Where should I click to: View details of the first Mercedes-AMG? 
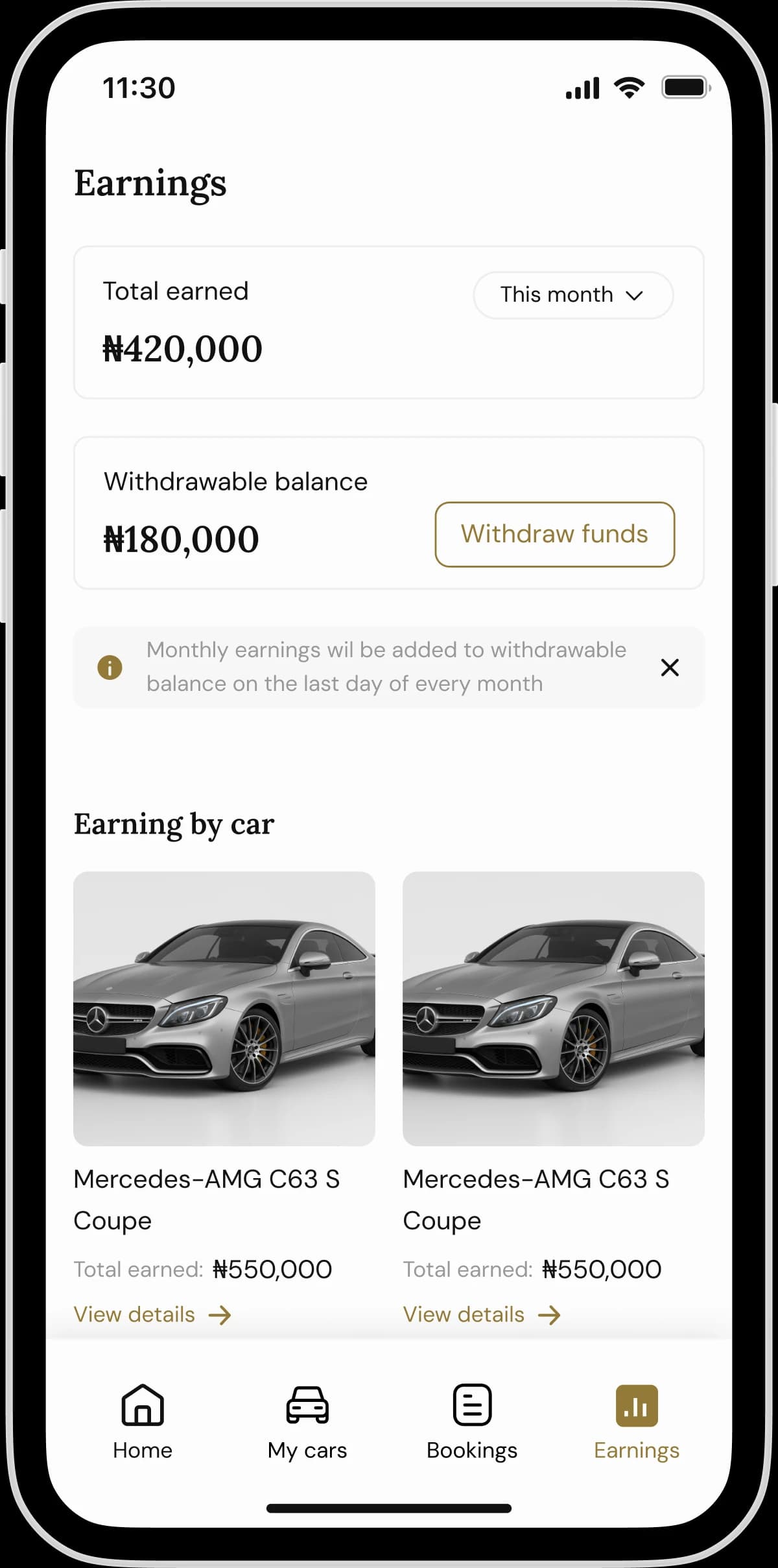[x=152, y=1315]
